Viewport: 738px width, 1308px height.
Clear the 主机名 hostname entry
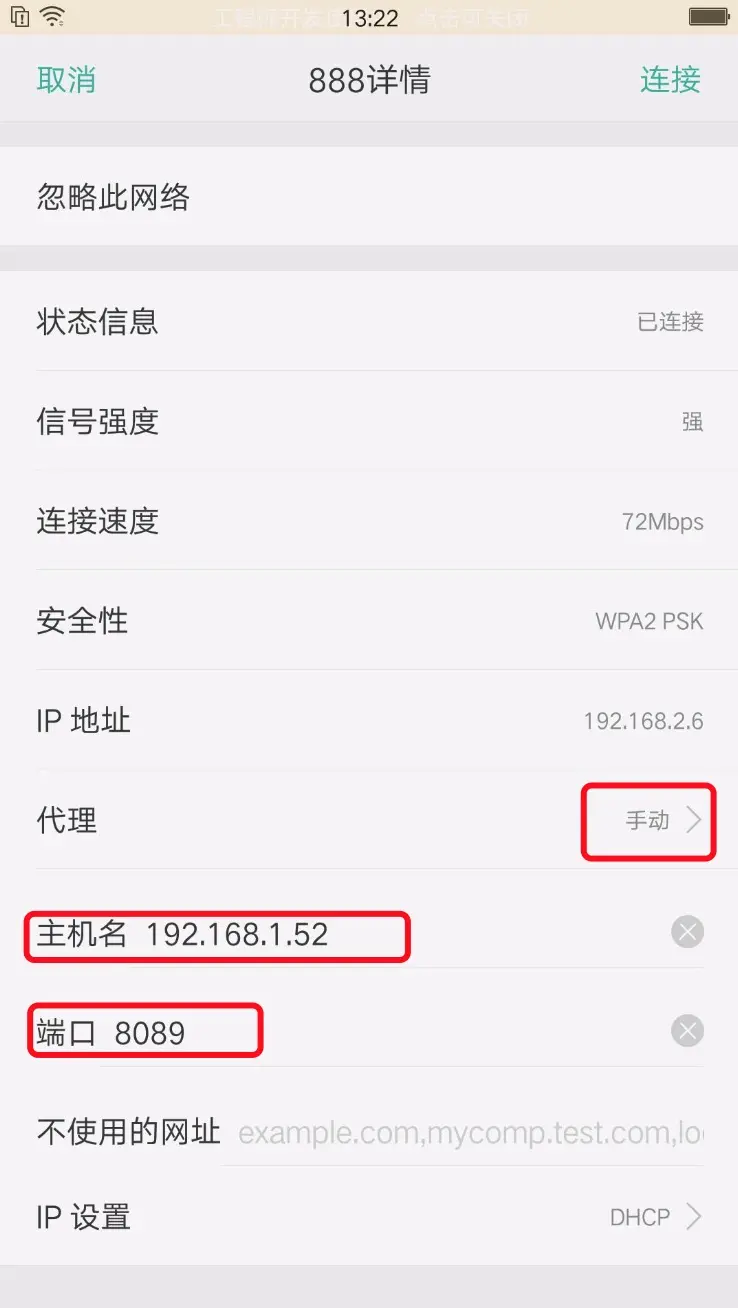point(687,933)
